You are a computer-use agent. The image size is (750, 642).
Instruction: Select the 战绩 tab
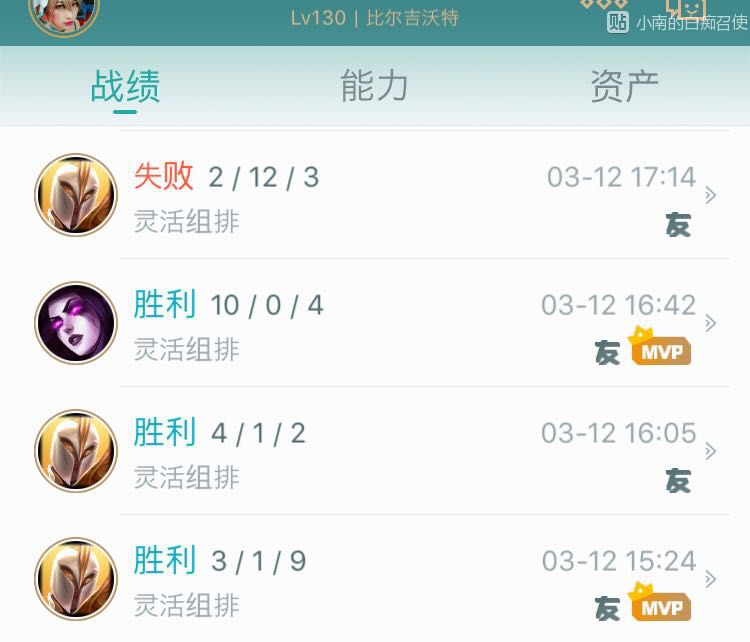(x=125, y=86)
